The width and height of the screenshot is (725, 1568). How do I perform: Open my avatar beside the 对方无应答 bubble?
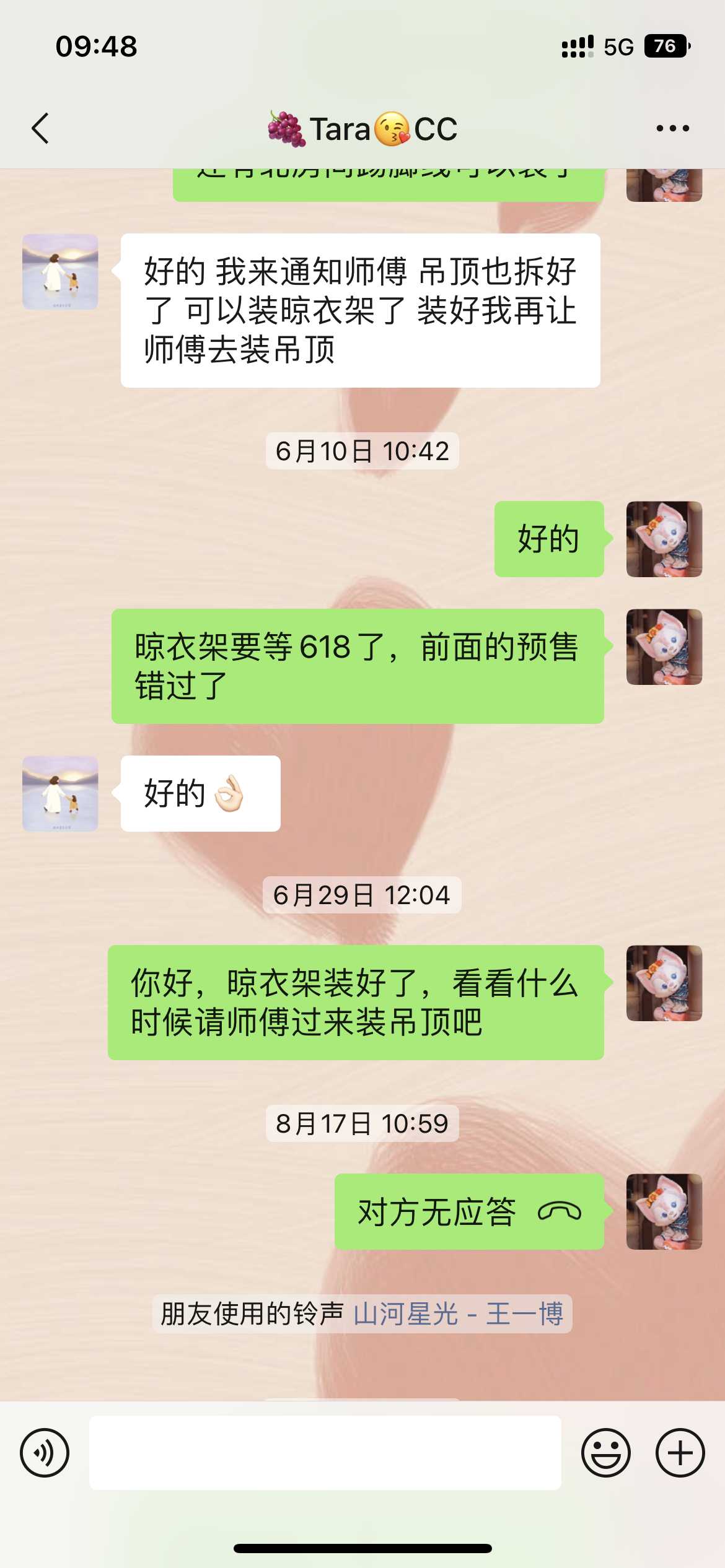pyautogui.click(x=664, y=1211)
